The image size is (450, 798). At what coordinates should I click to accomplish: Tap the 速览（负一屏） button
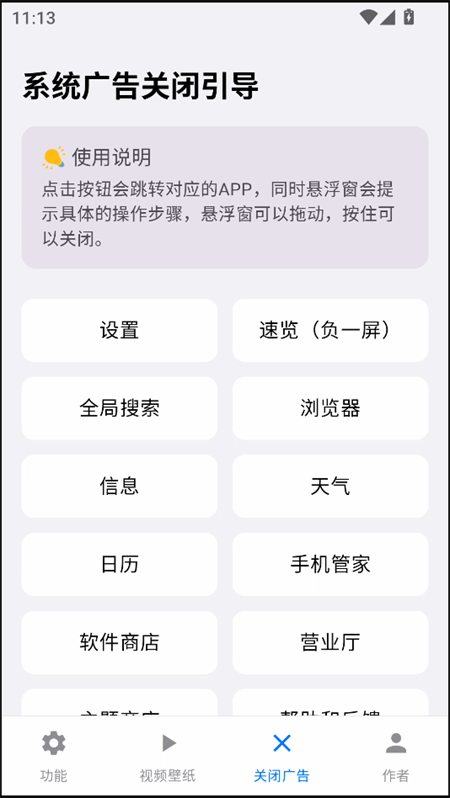[x=330, y=330]
